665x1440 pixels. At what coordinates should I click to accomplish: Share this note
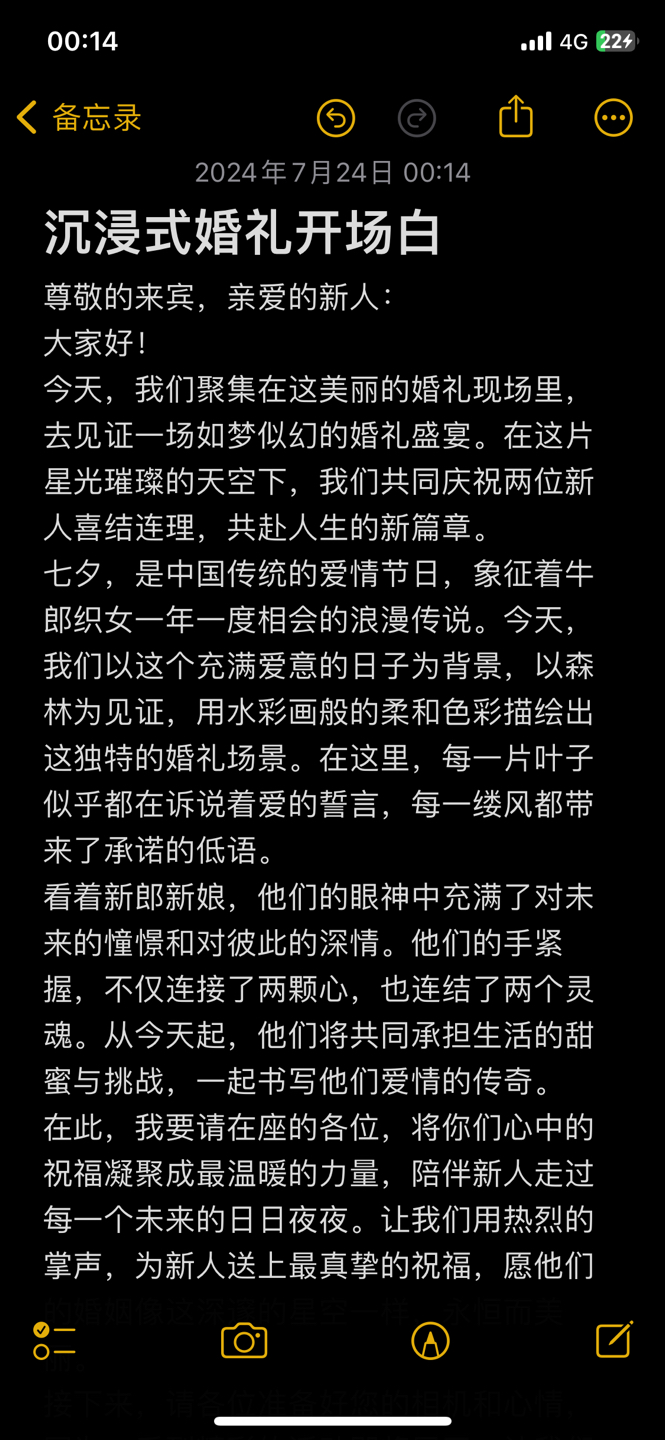pos(516,117)
